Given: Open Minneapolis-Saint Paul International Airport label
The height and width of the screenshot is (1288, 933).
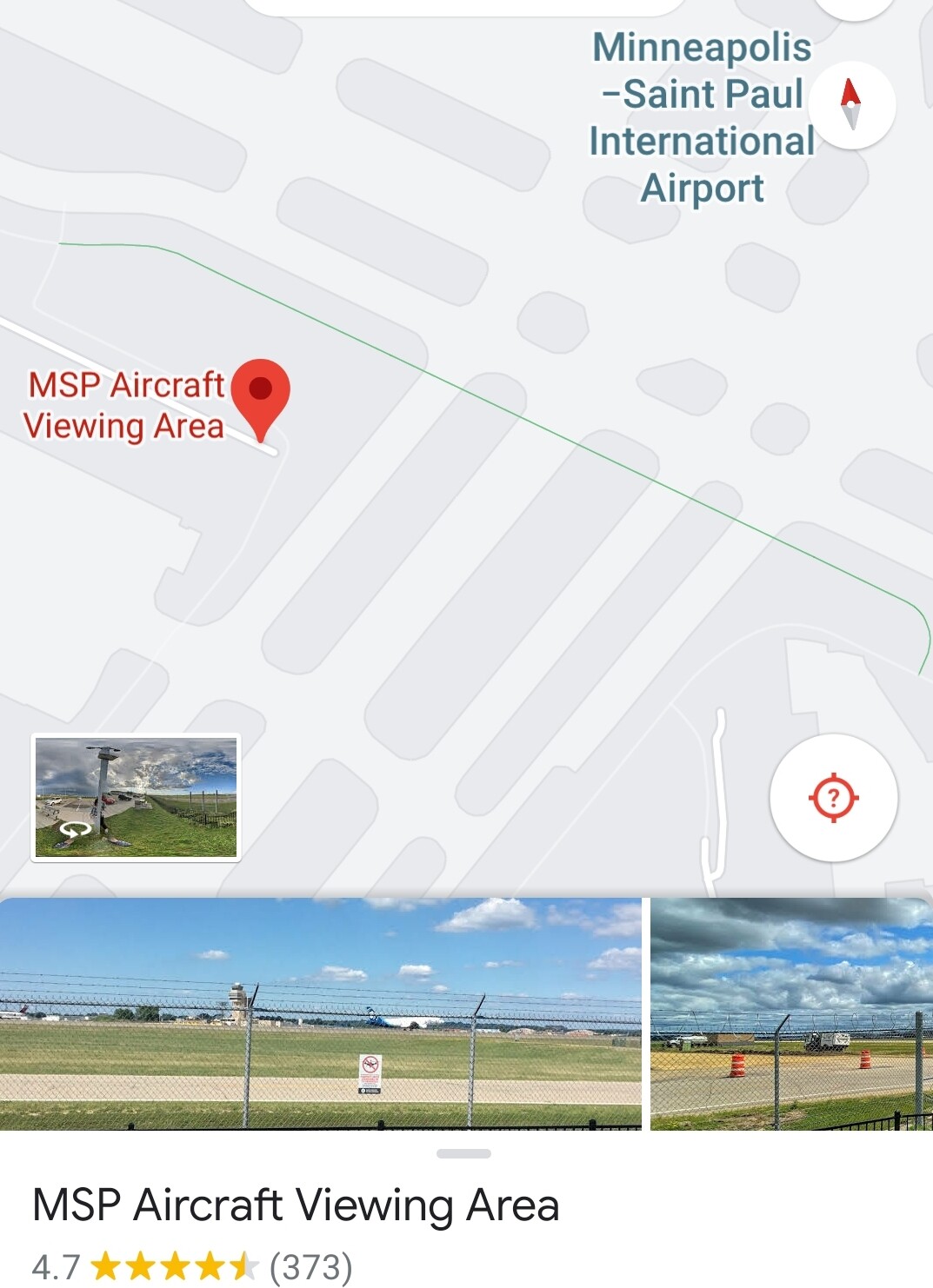Looking at the screenshot, I should click(702, 117).
